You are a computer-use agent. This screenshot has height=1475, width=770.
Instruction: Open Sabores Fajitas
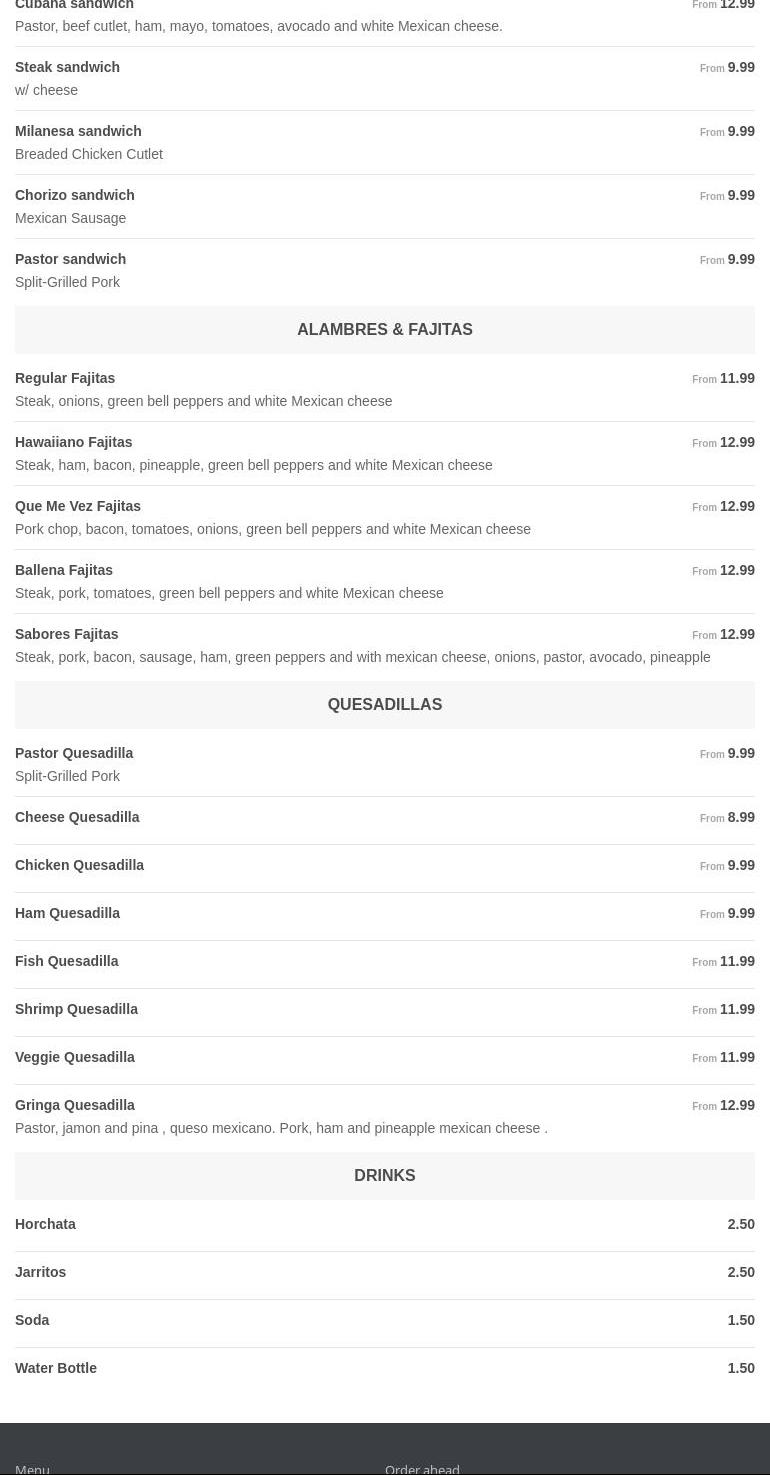point(385,645)
